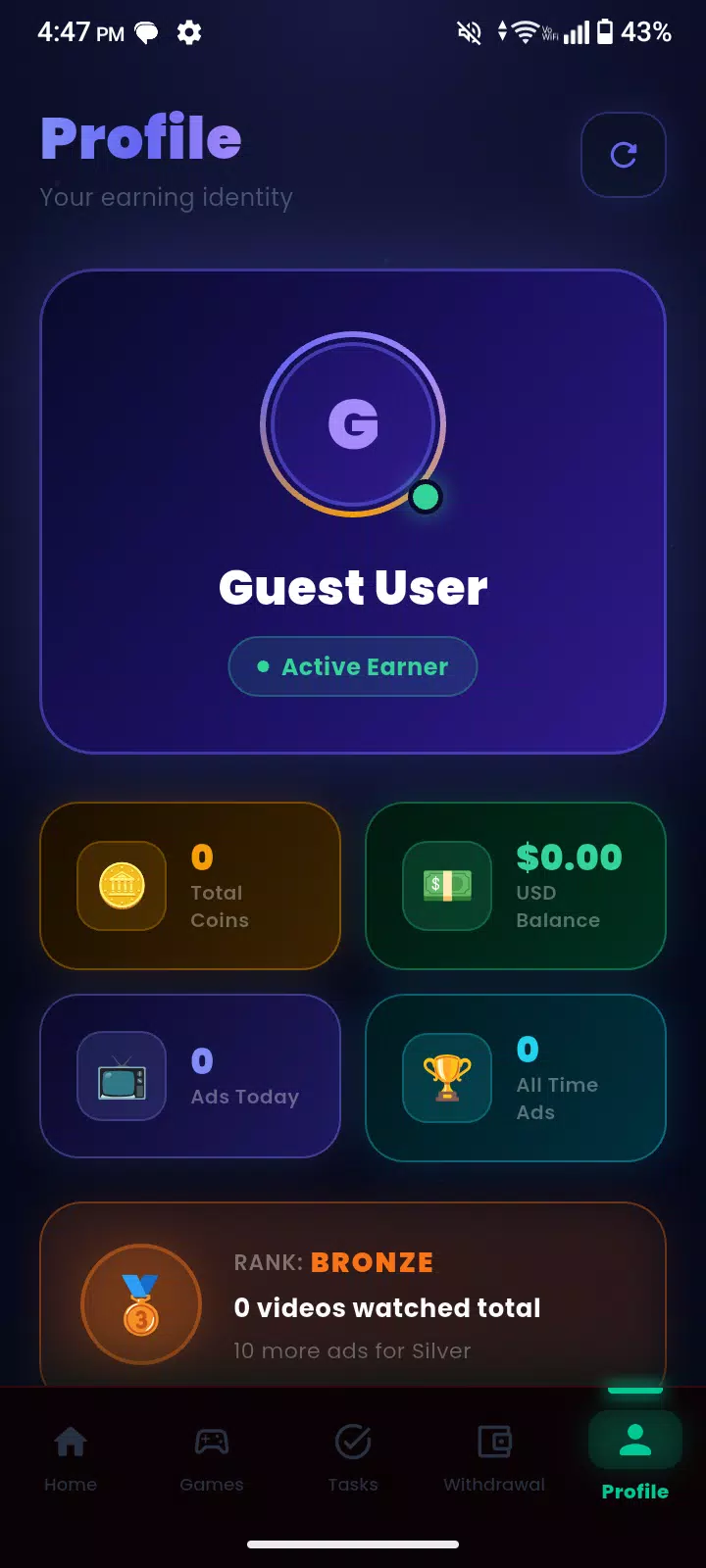Open the Withdrawal tab
The width and height of the screenshot is (706, 1568).
click(494, 1458)
